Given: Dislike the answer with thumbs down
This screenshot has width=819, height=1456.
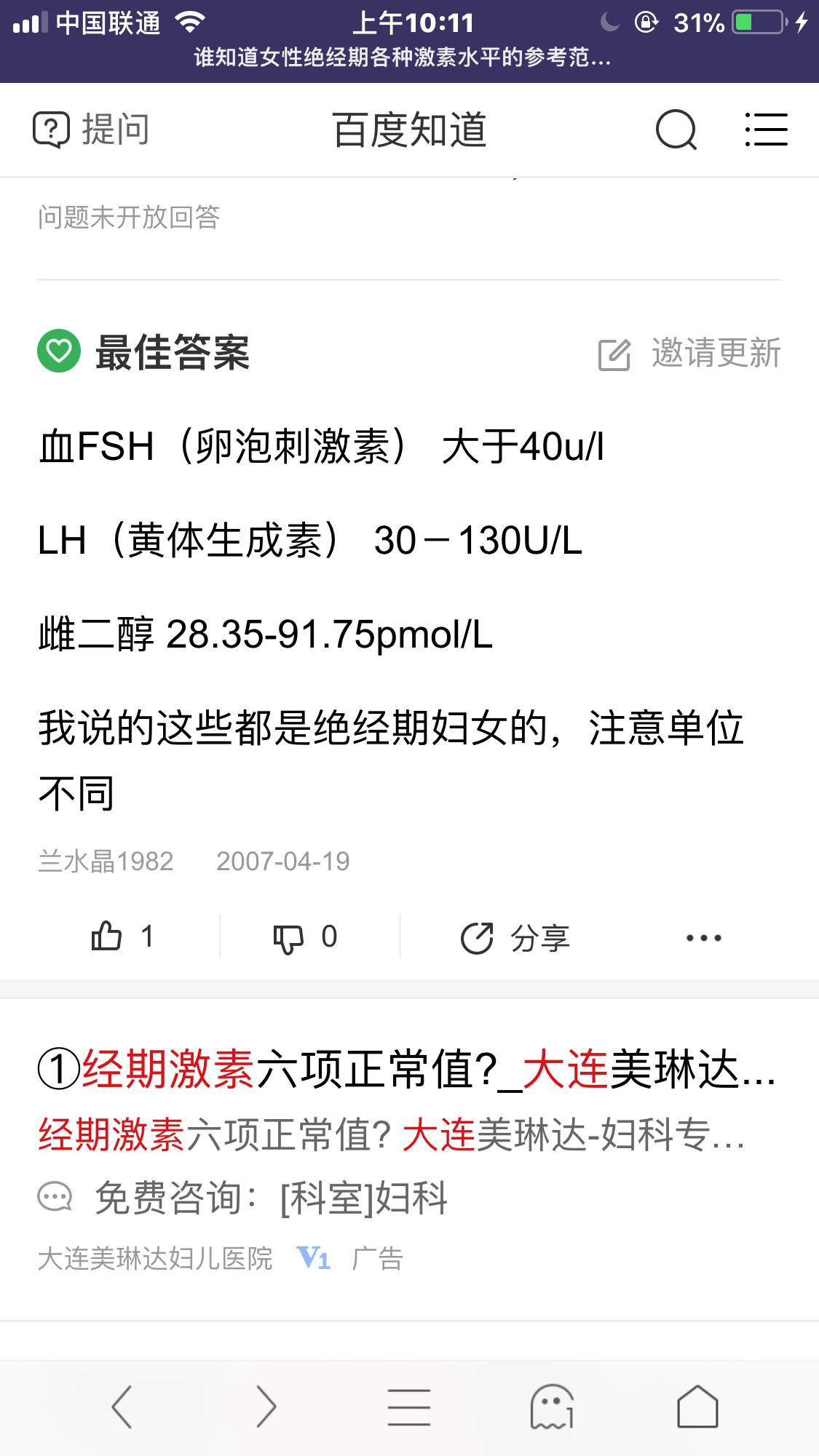Looking at the screenshot, I should tap(305, 937).
